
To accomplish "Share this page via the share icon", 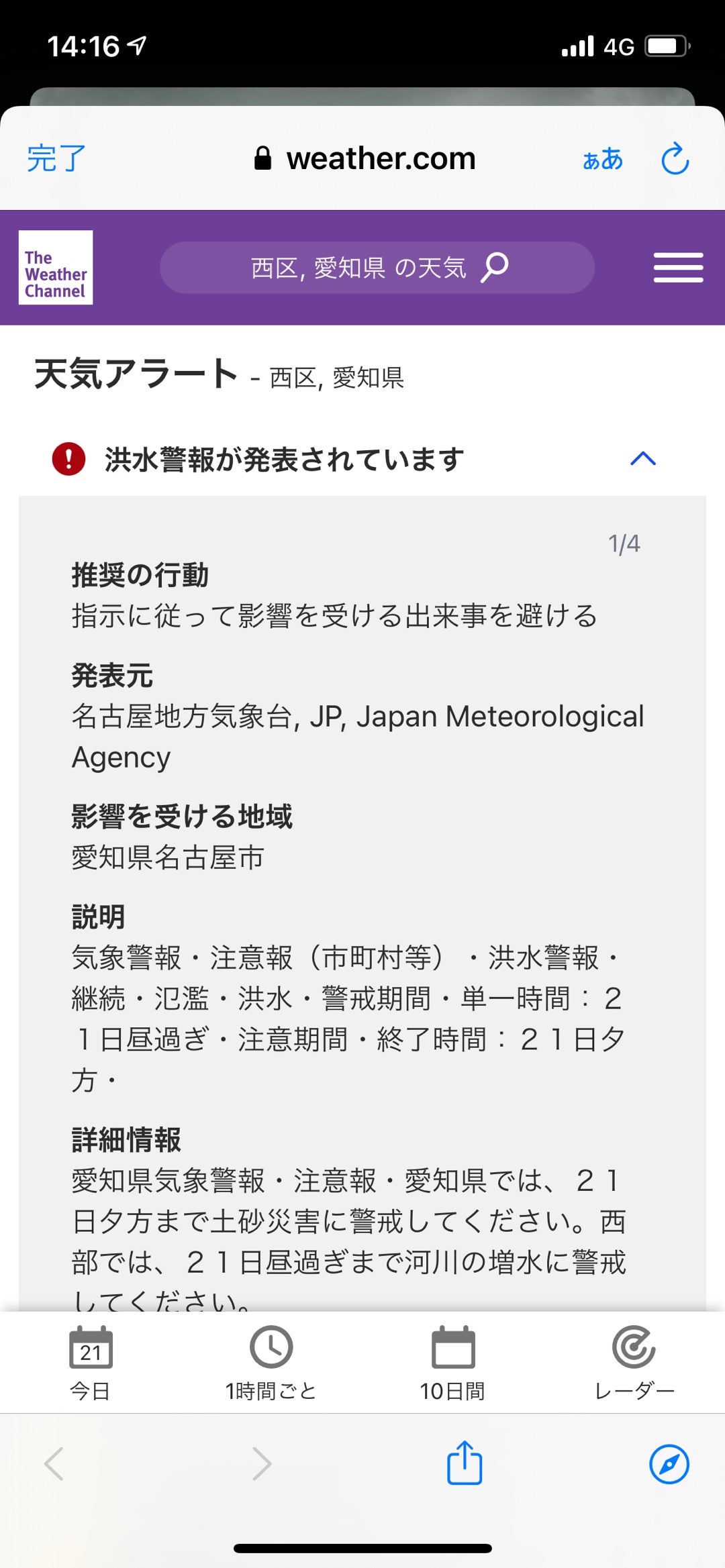I will (465, 1463).
